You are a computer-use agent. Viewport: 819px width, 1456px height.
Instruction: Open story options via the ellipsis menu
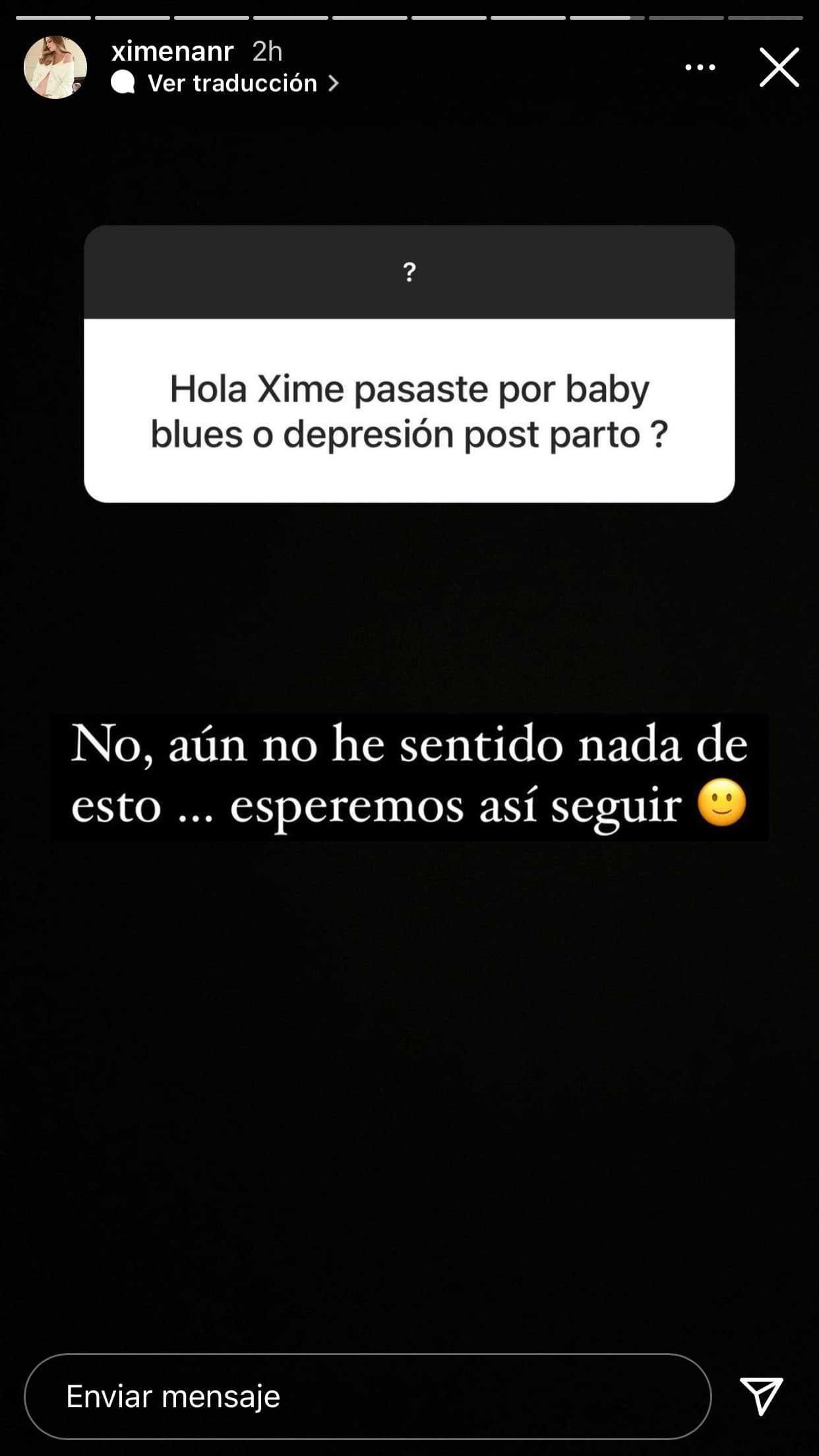(700, 67)
